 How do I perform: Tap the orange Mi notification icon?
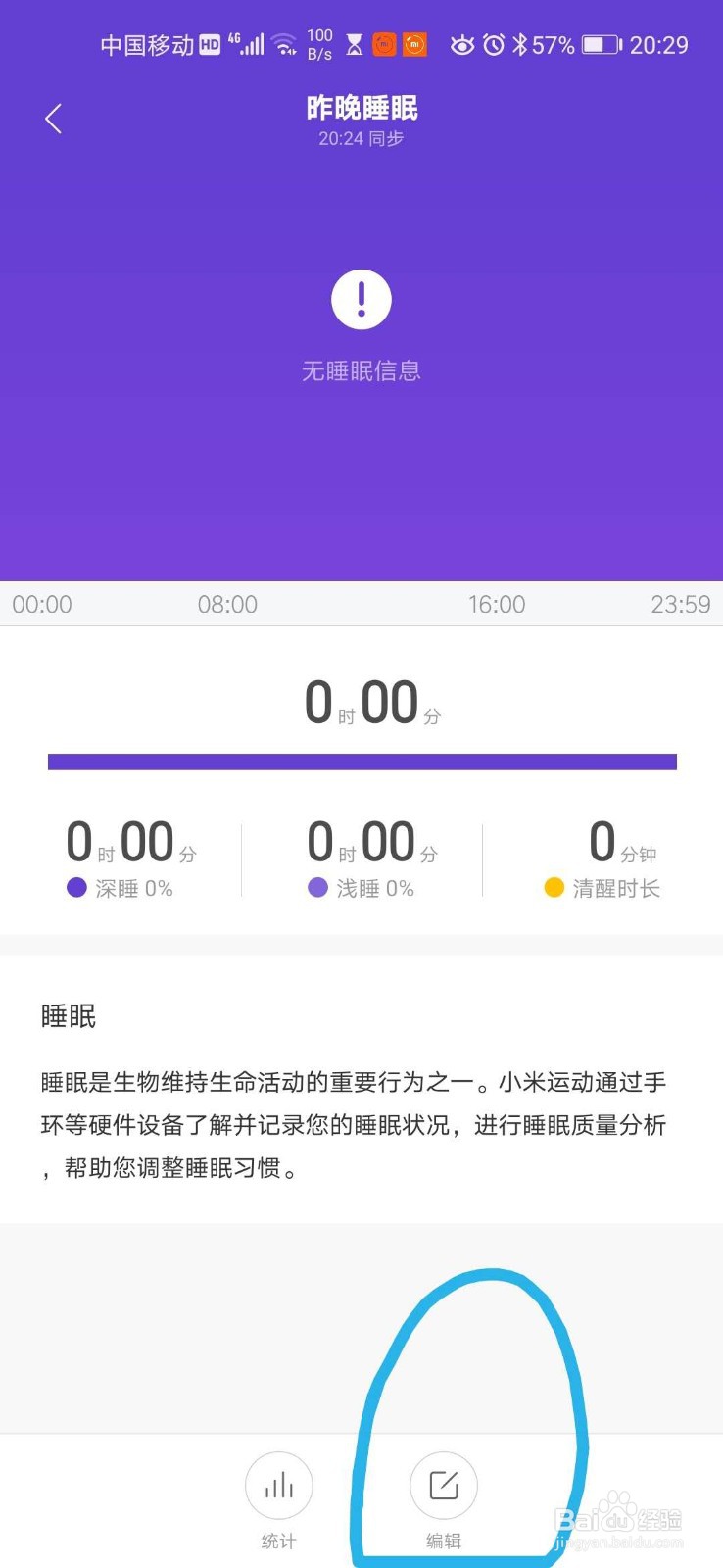(x=383, y=44)
